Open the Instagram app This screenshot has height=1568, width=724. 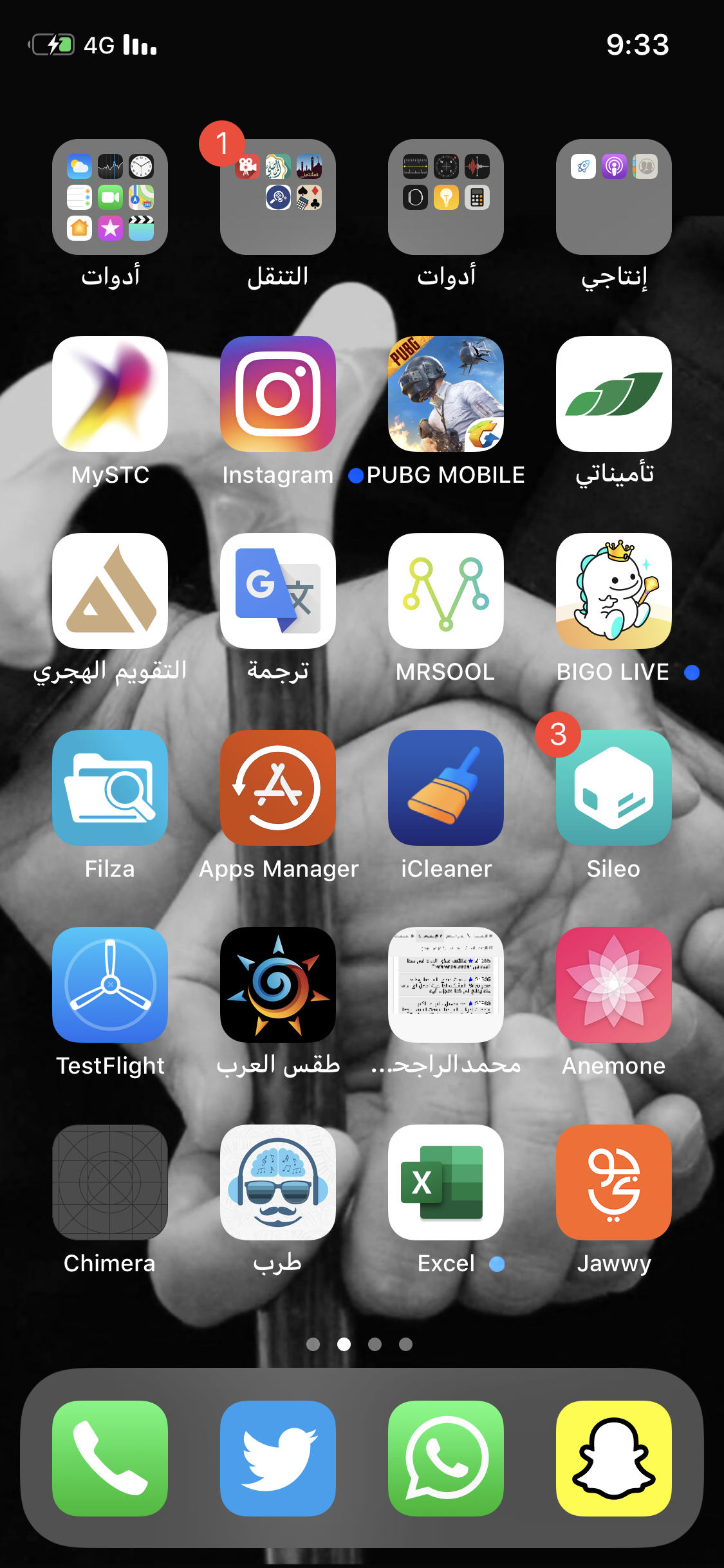pyautogui.click(x=278, y=393)
